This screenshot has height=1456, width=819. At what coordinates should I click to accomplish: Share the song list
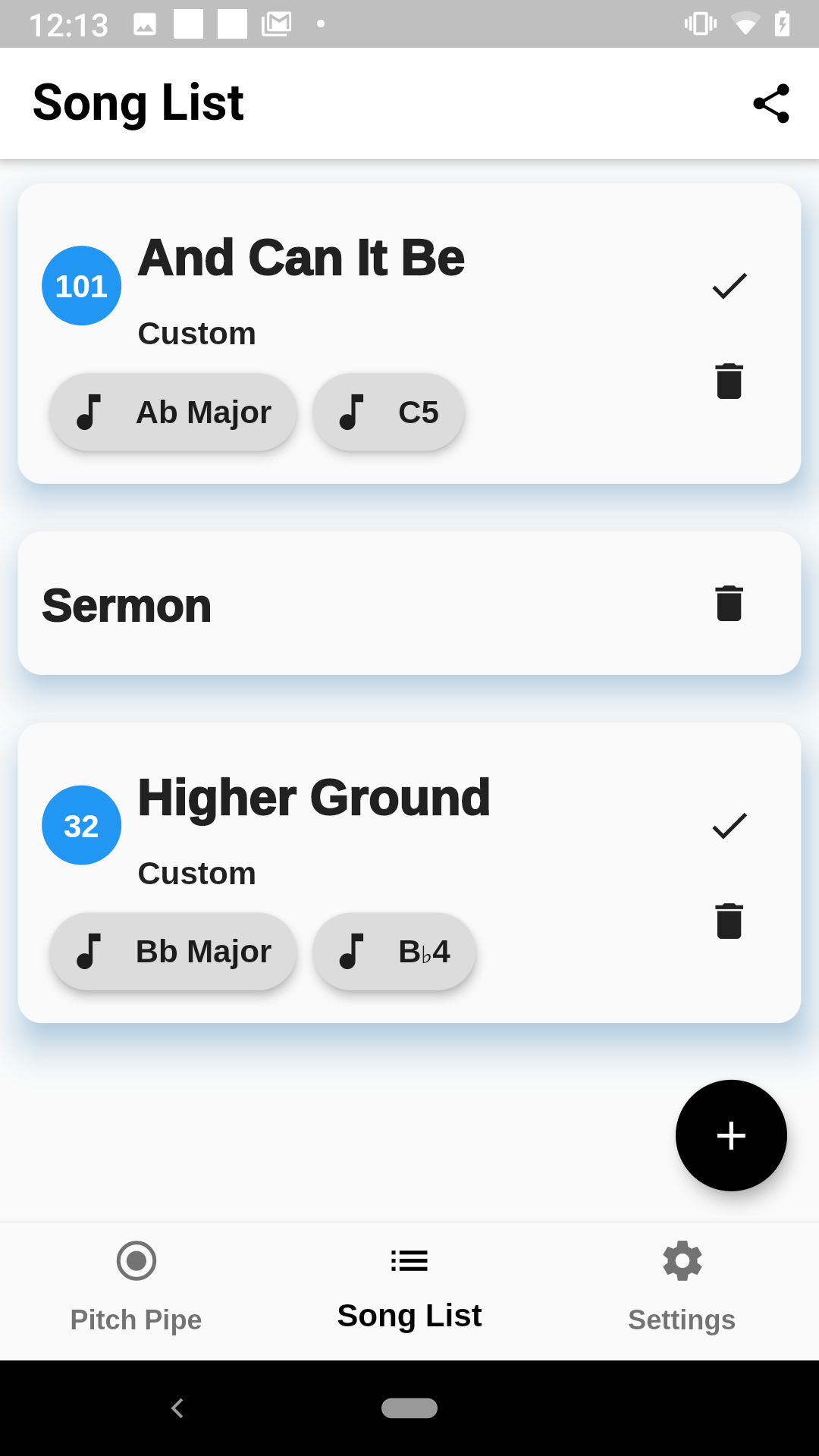point(771,103)
